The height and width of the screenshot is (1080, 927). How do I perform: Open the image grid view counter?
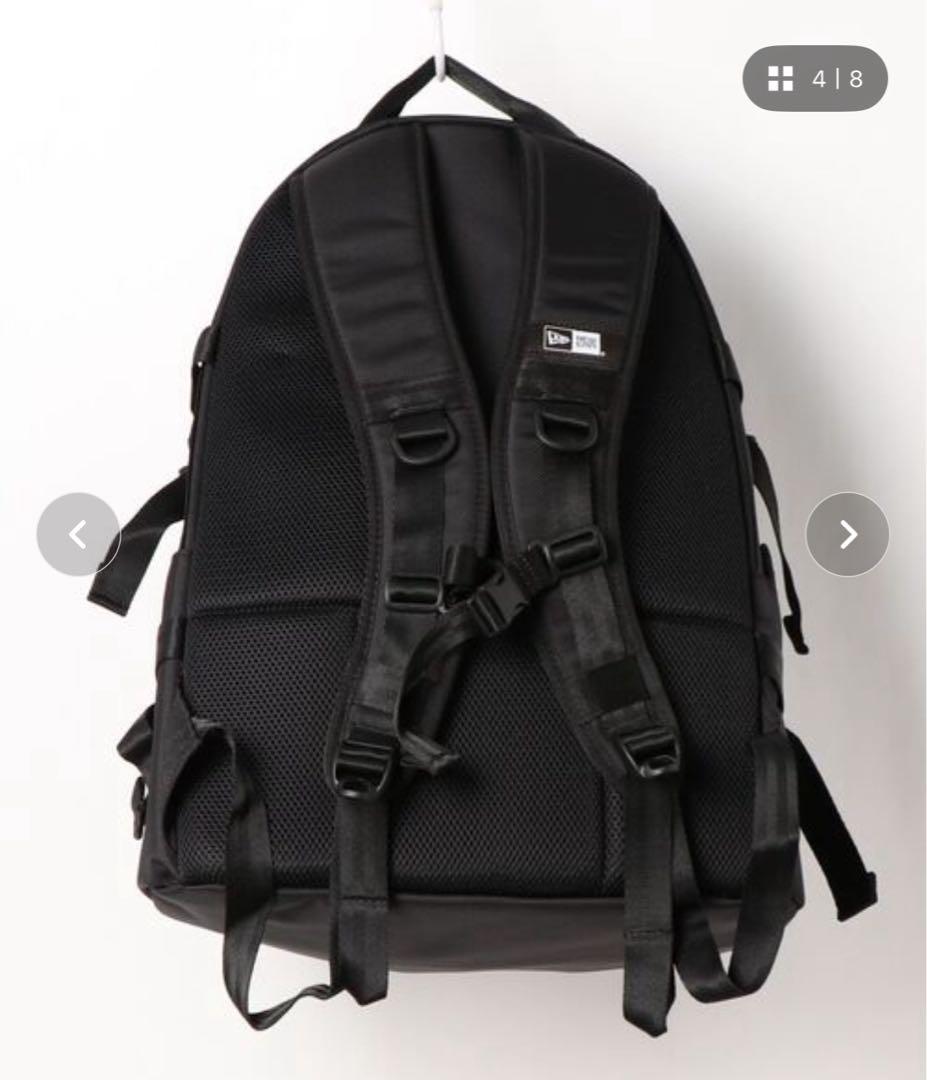(814, 79)
